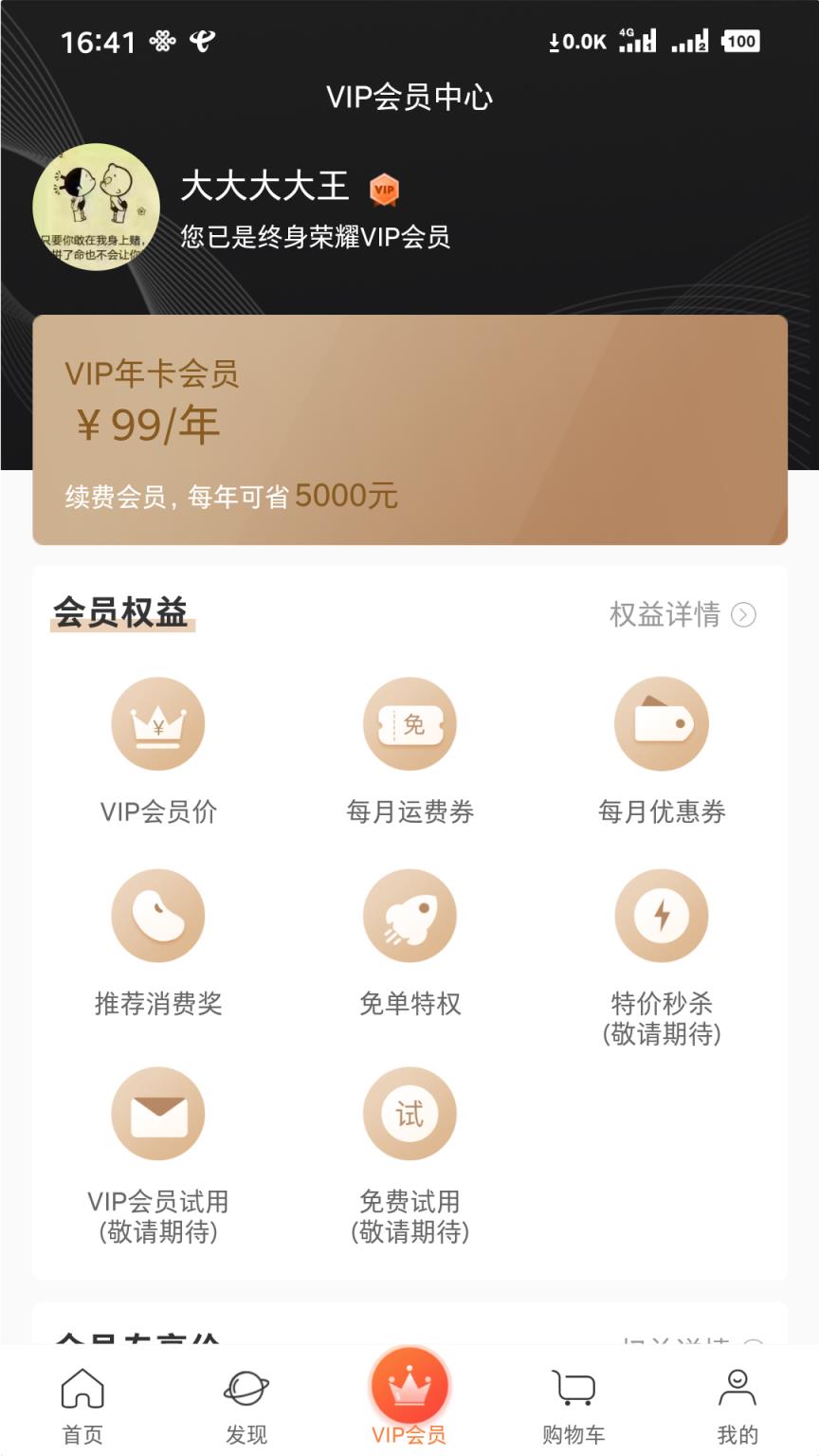The height and width of the screenshot is (1456, 819).
Task: Click the battery indicator in status bar
Action: click(740, 42)
